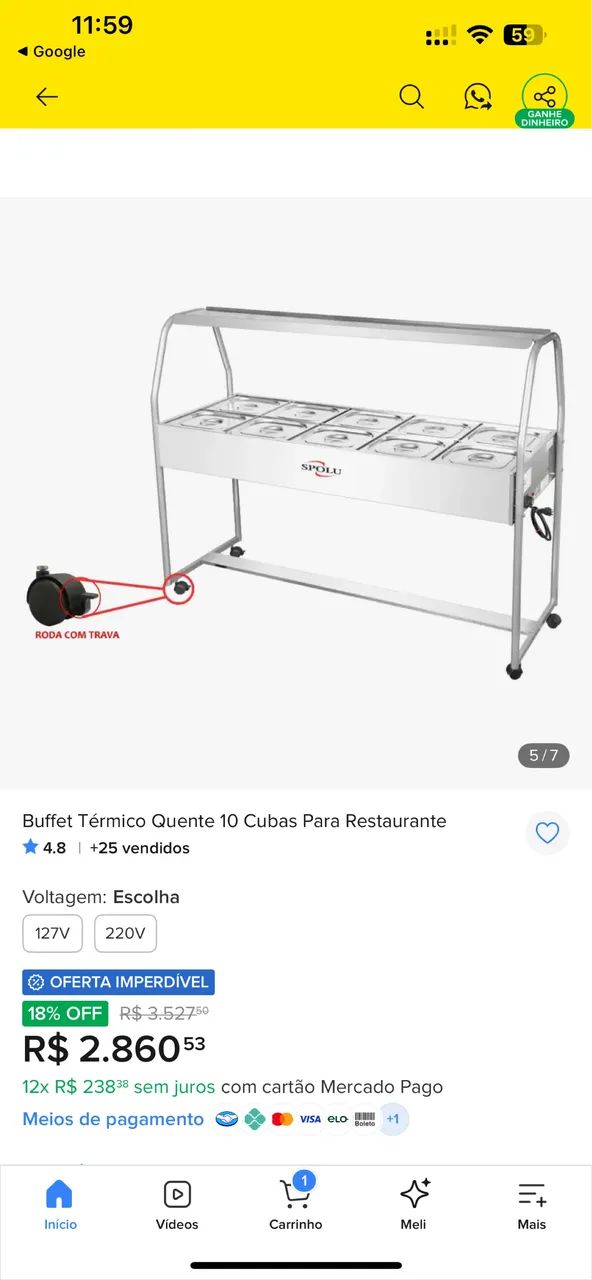Open the search icon
The image size is (592, 1280).
point(411,97)
